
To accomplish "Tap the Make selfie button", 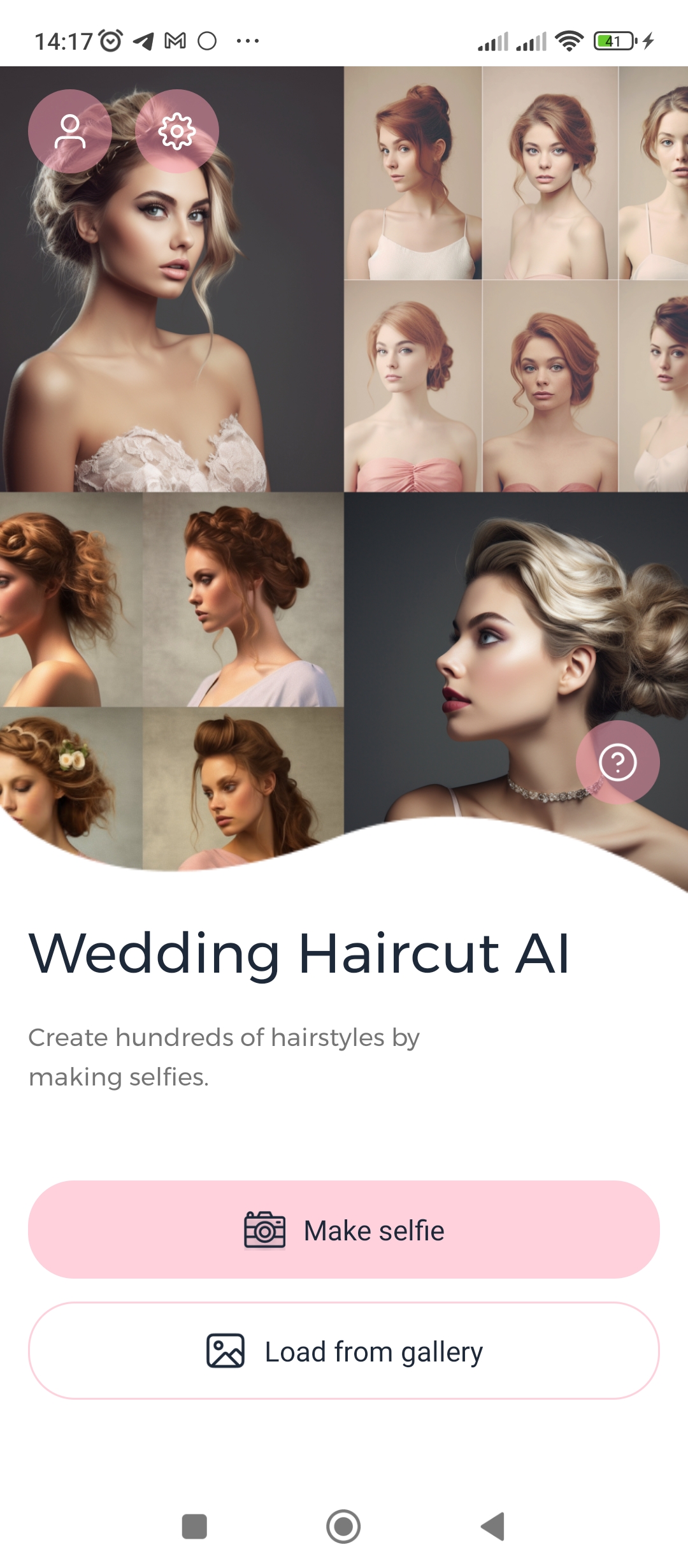I will tap(344, 1230).
